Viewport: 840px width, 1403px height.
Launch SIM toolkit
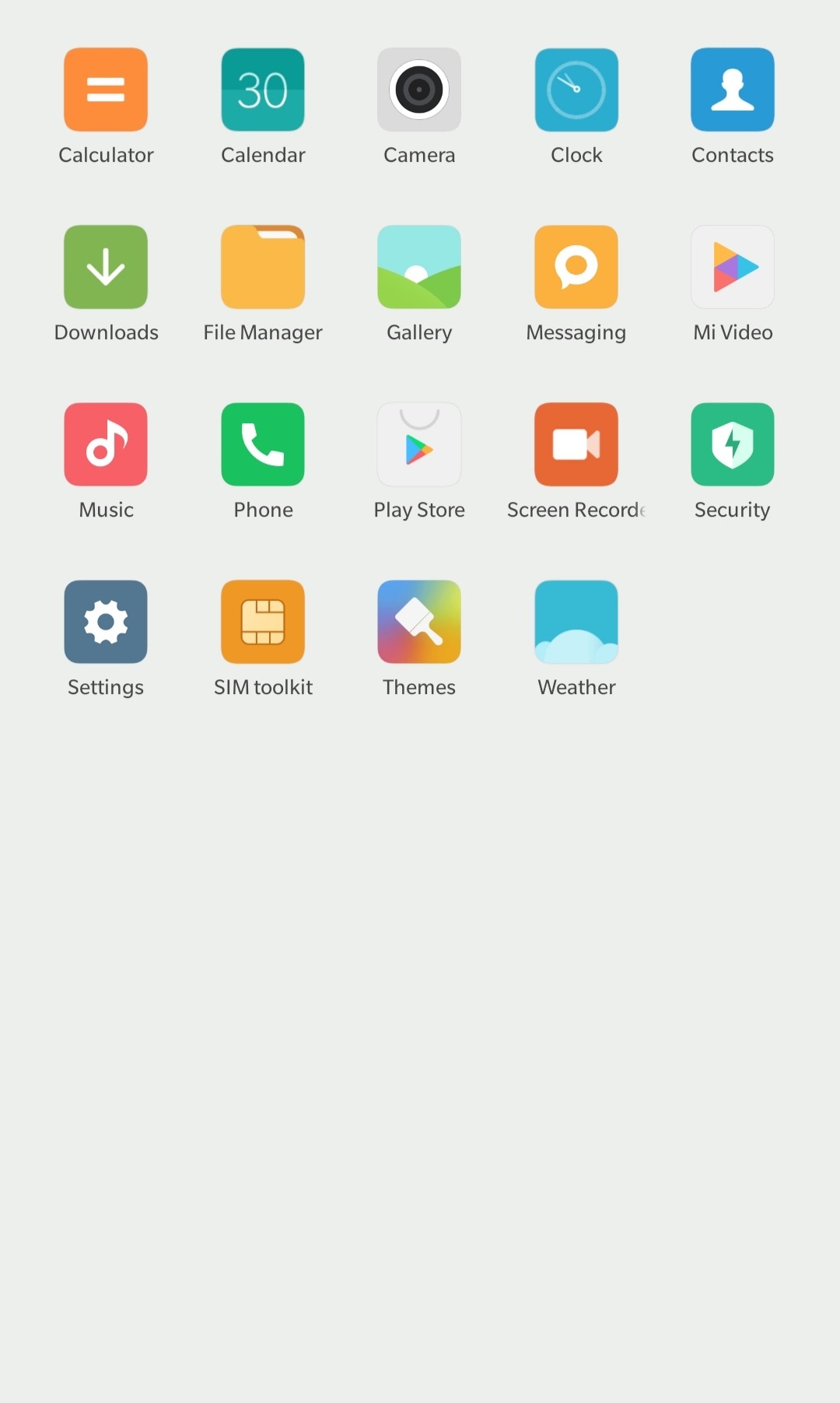tap(263, 622)
